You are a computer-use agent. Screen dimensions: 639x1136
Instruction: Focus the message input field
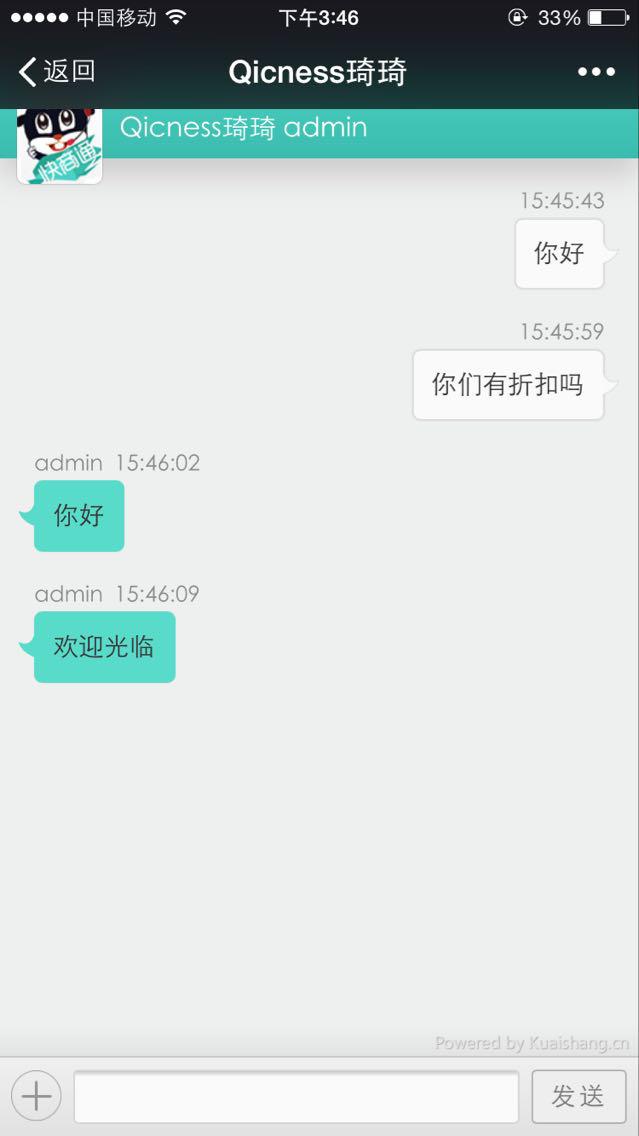coord(296,1097)
